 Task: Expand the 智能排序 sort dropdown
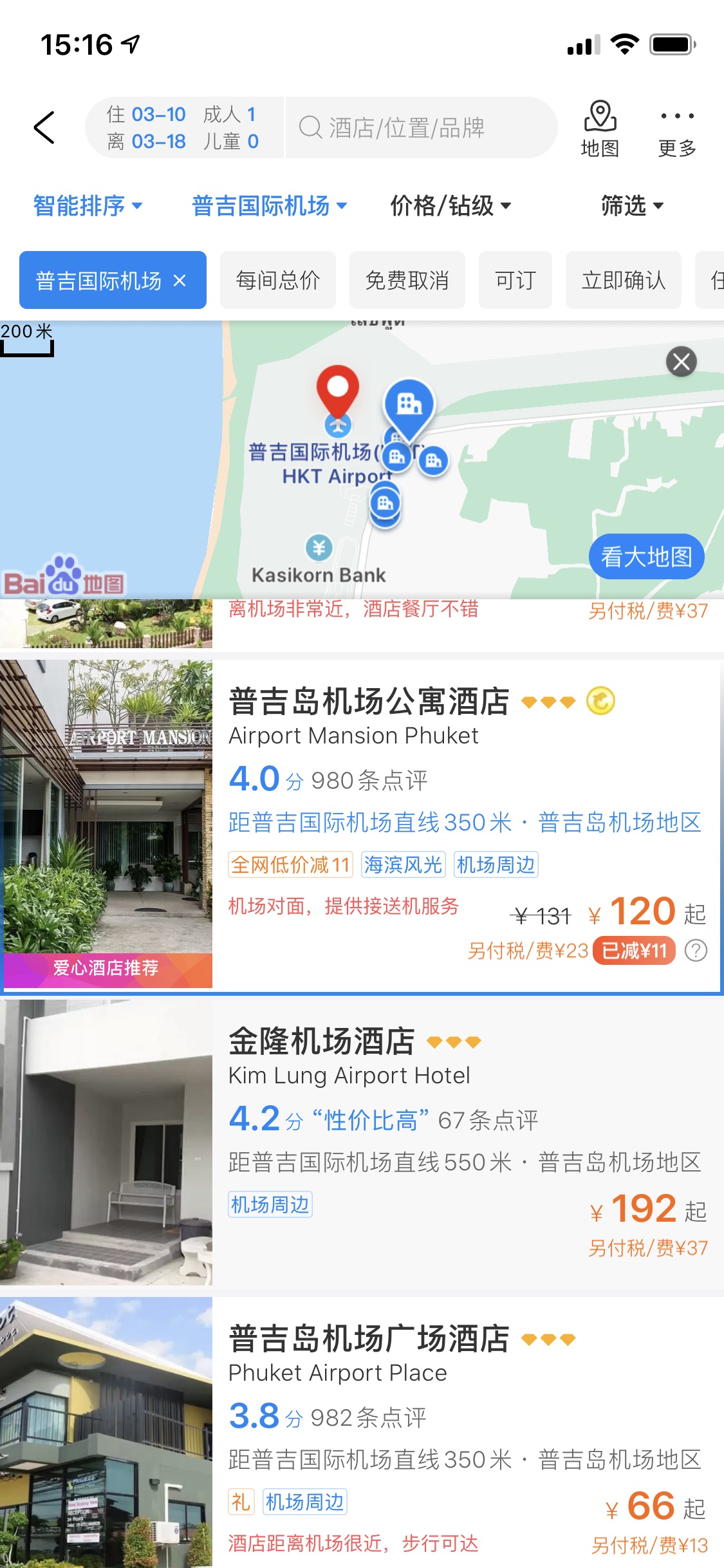coord(88,206)
